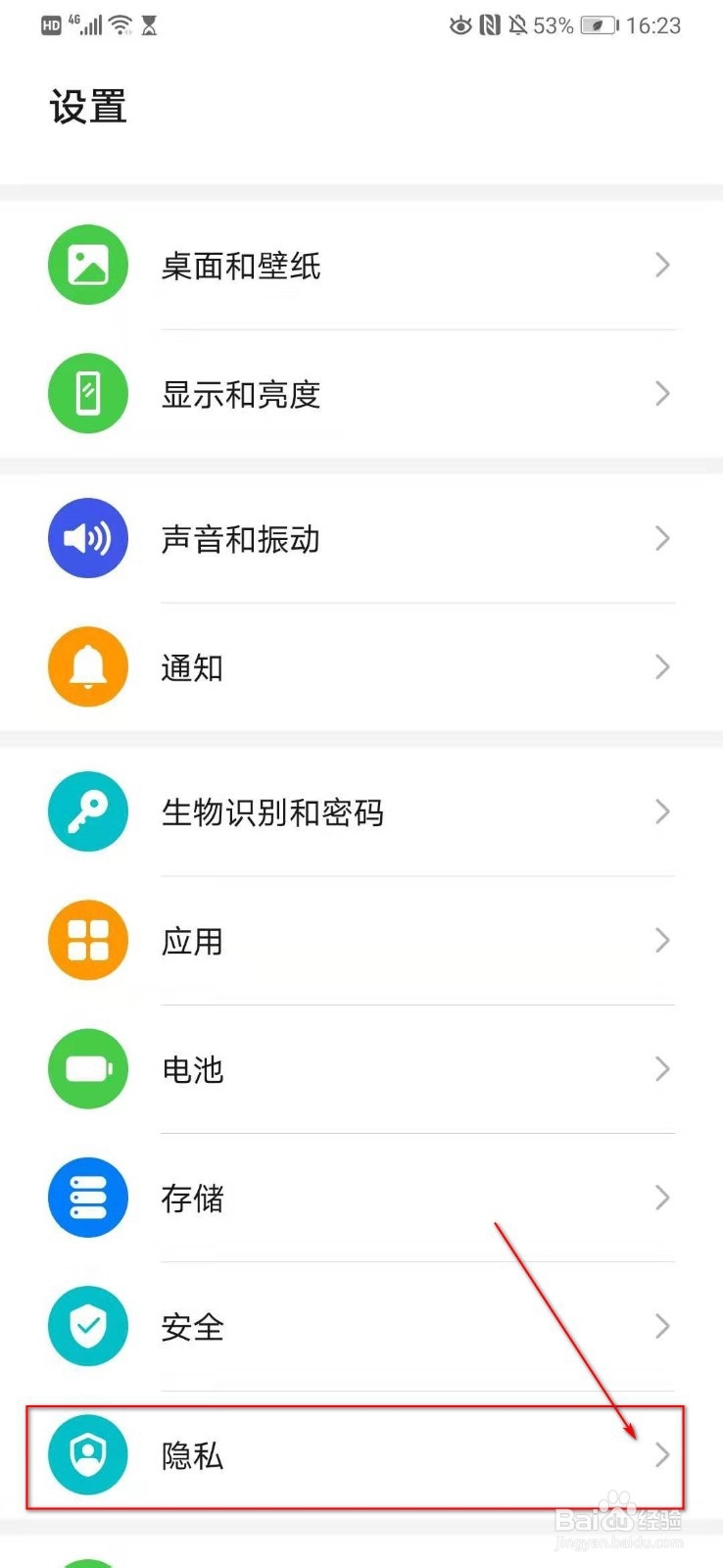Screen dimensions: 723x1568
Task: Open 桌面和壁纸 wallpaper settings icon
Action: coord(88,265)
